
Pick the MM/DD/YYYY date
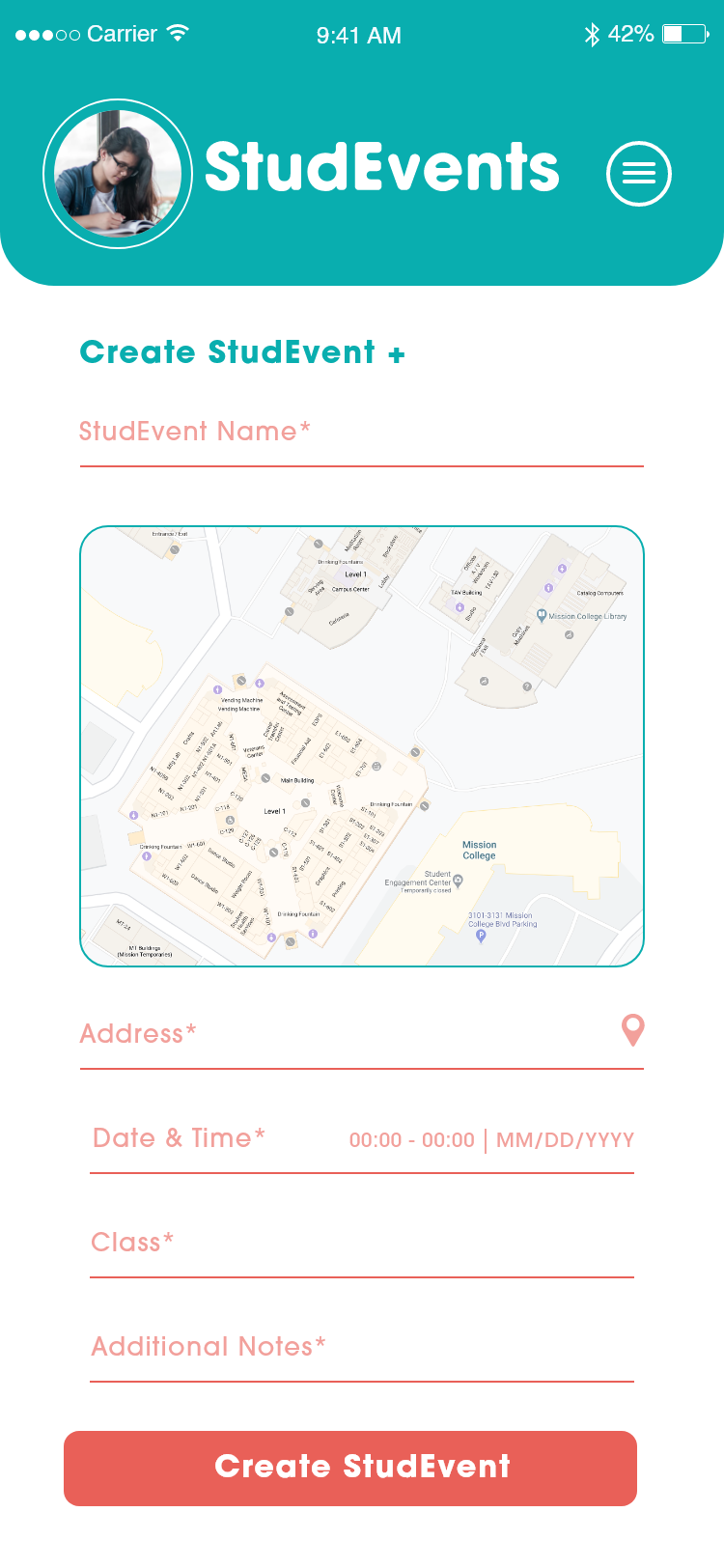click(x=565, y=1140)
